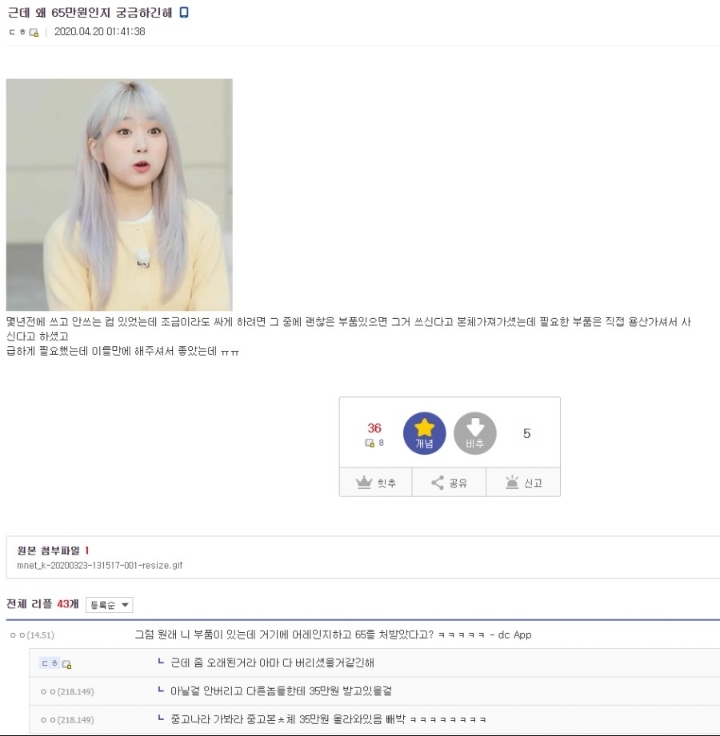The width and height of the screenshot is (720, 736).
Task: Downvote the post with the 비추 button
Action: pos(475,433)
